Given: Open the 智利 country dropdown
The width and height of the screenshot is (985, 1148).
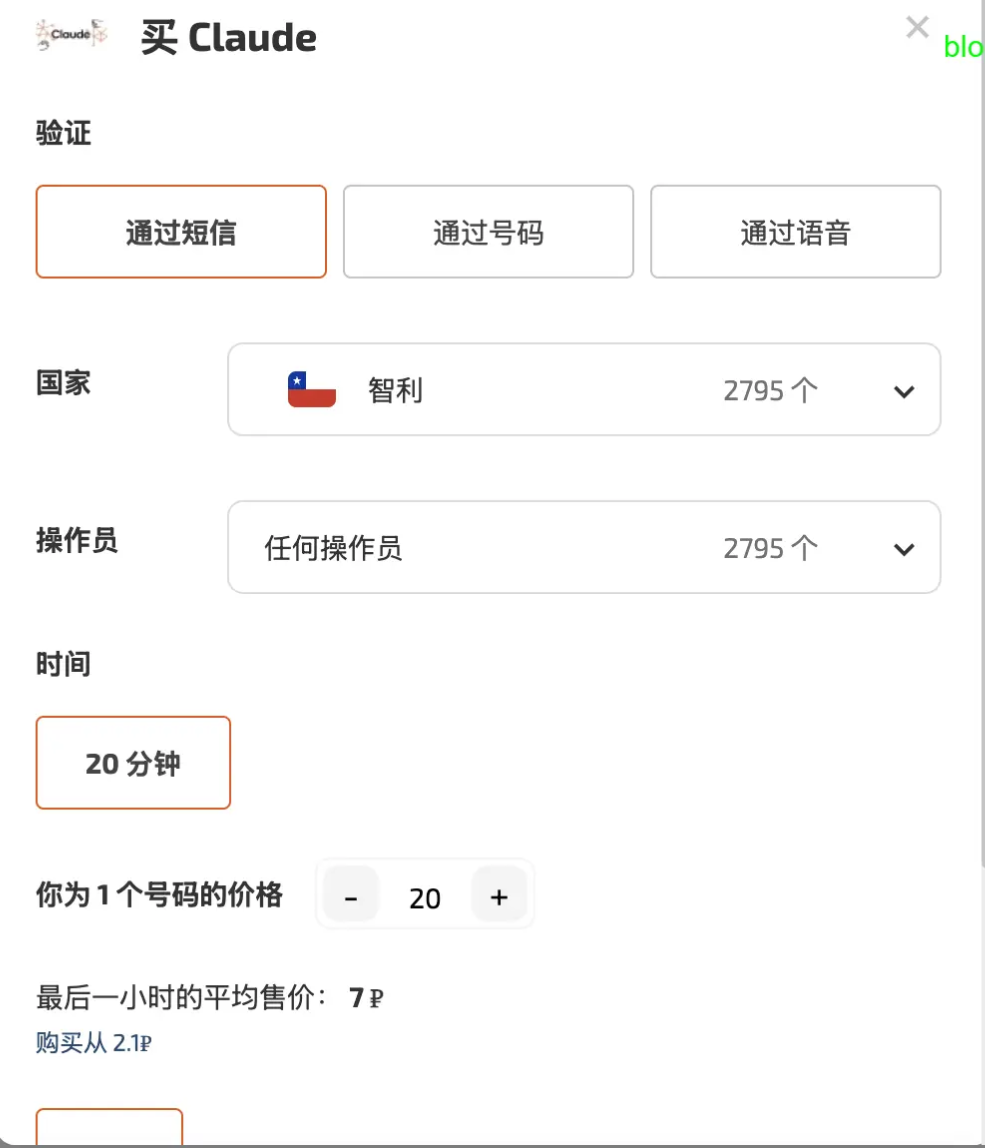Looking at the screenshot, I should click(584, 390).
